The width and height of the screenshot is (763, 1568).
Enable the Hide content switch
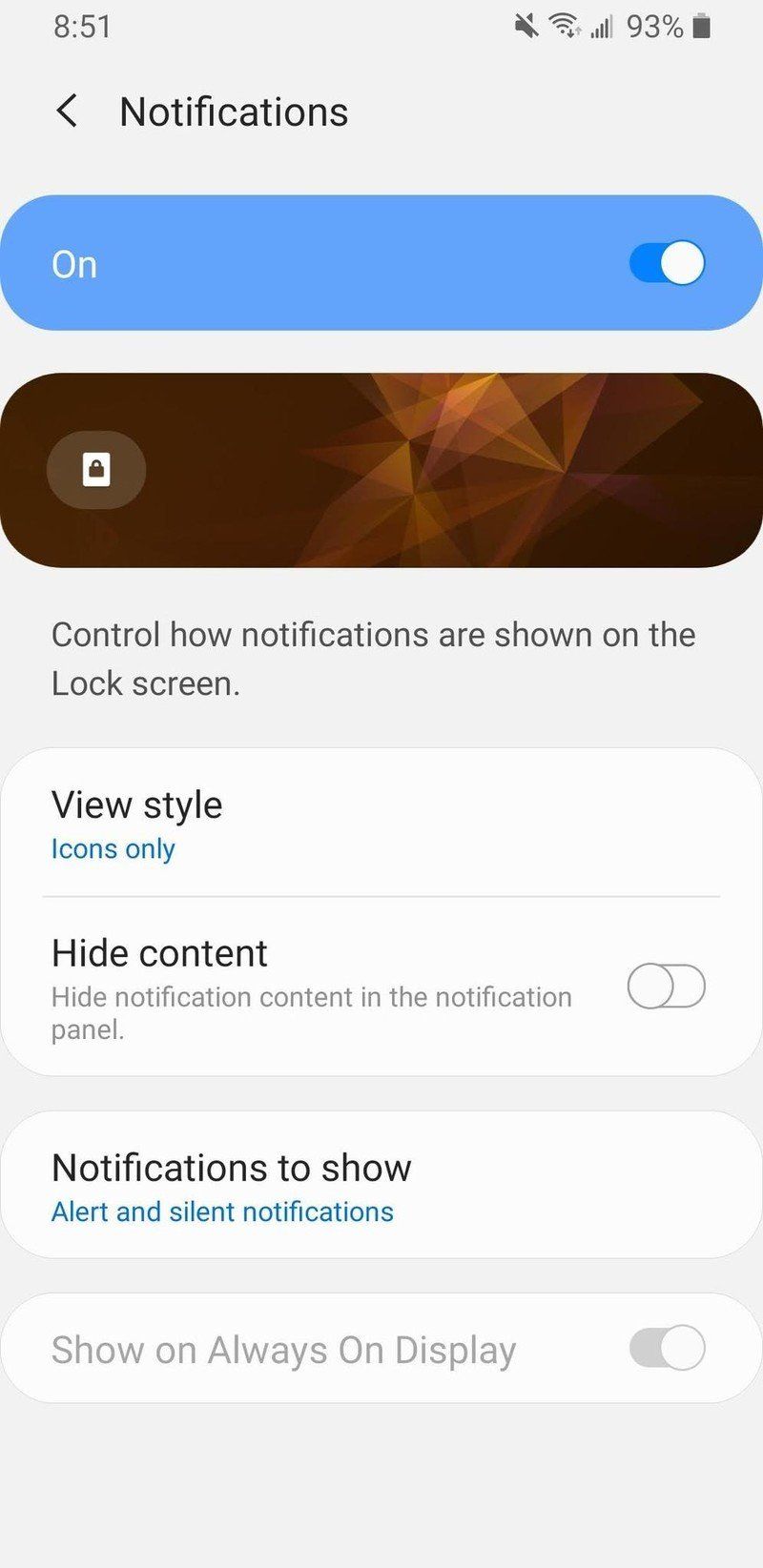666,988
